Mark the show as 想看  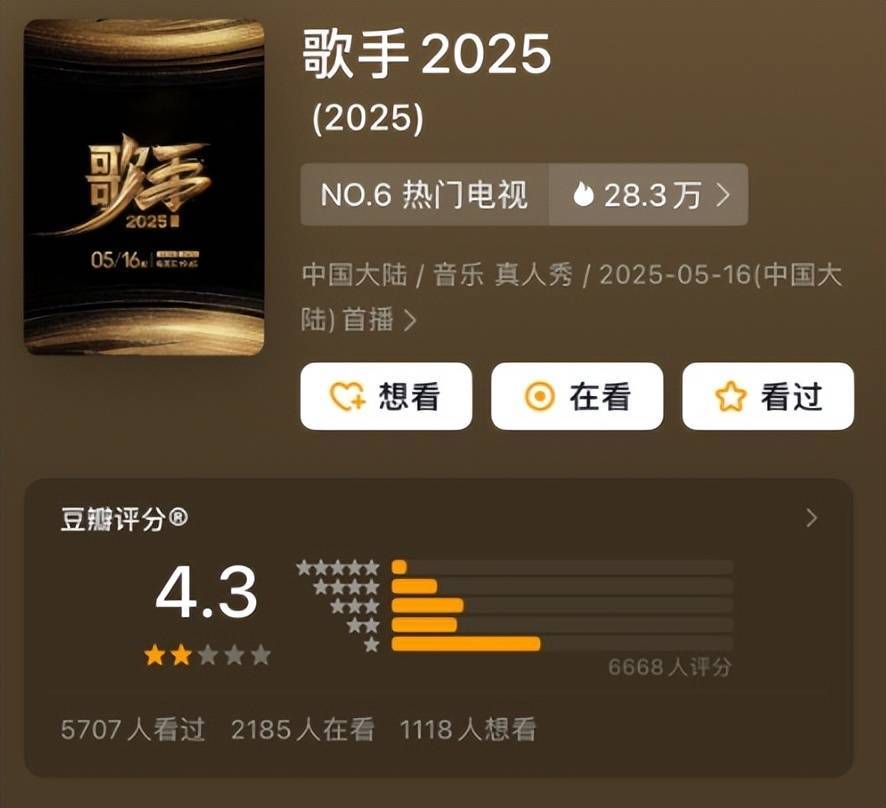386,397
